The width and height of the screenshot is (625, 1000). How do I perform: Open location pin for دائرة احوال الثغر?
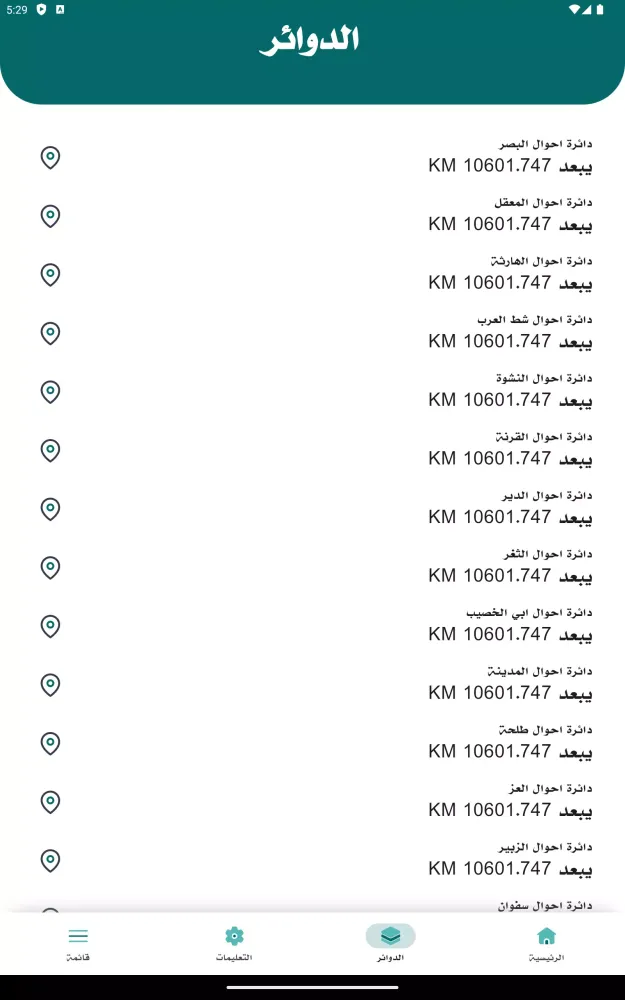(x=50, y=567)
